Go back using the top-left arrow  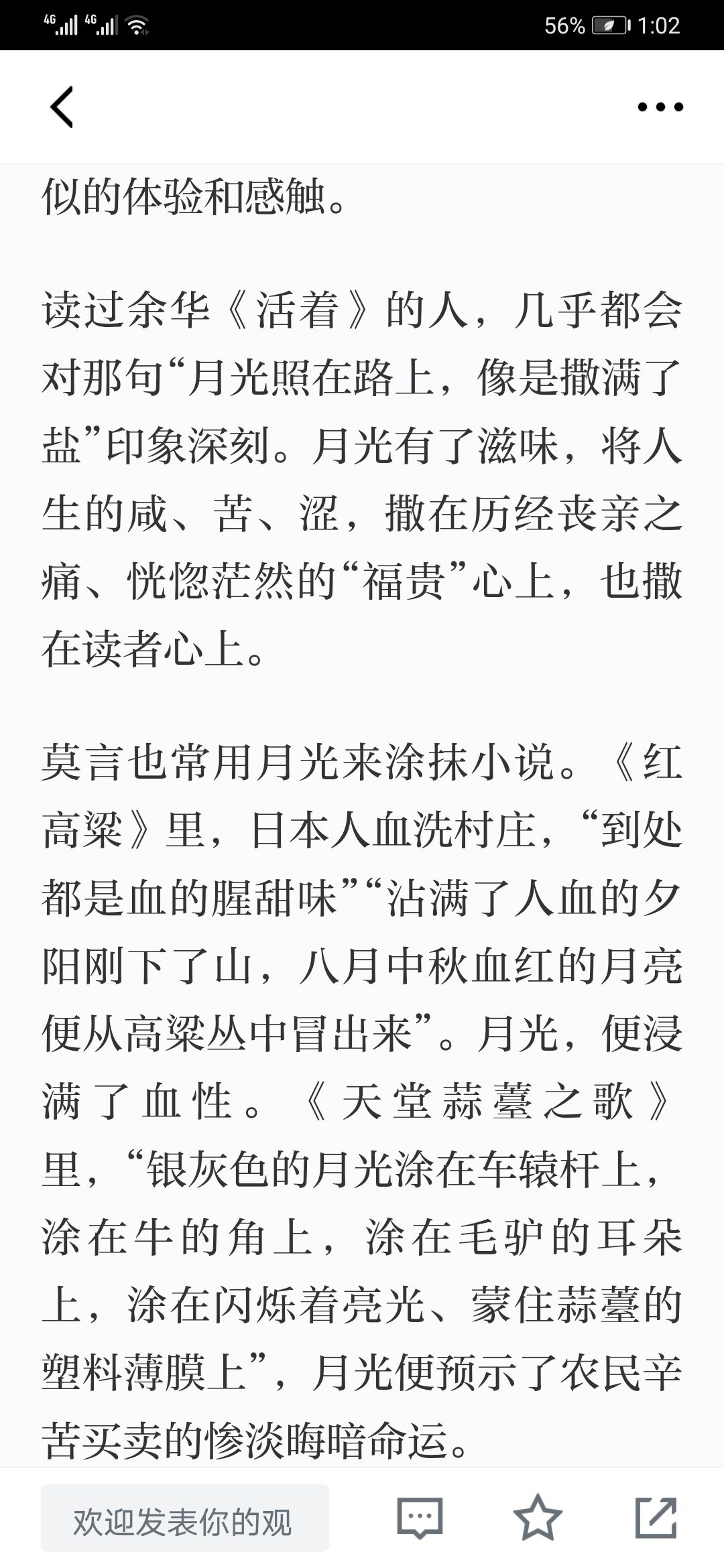coord(62,107)
